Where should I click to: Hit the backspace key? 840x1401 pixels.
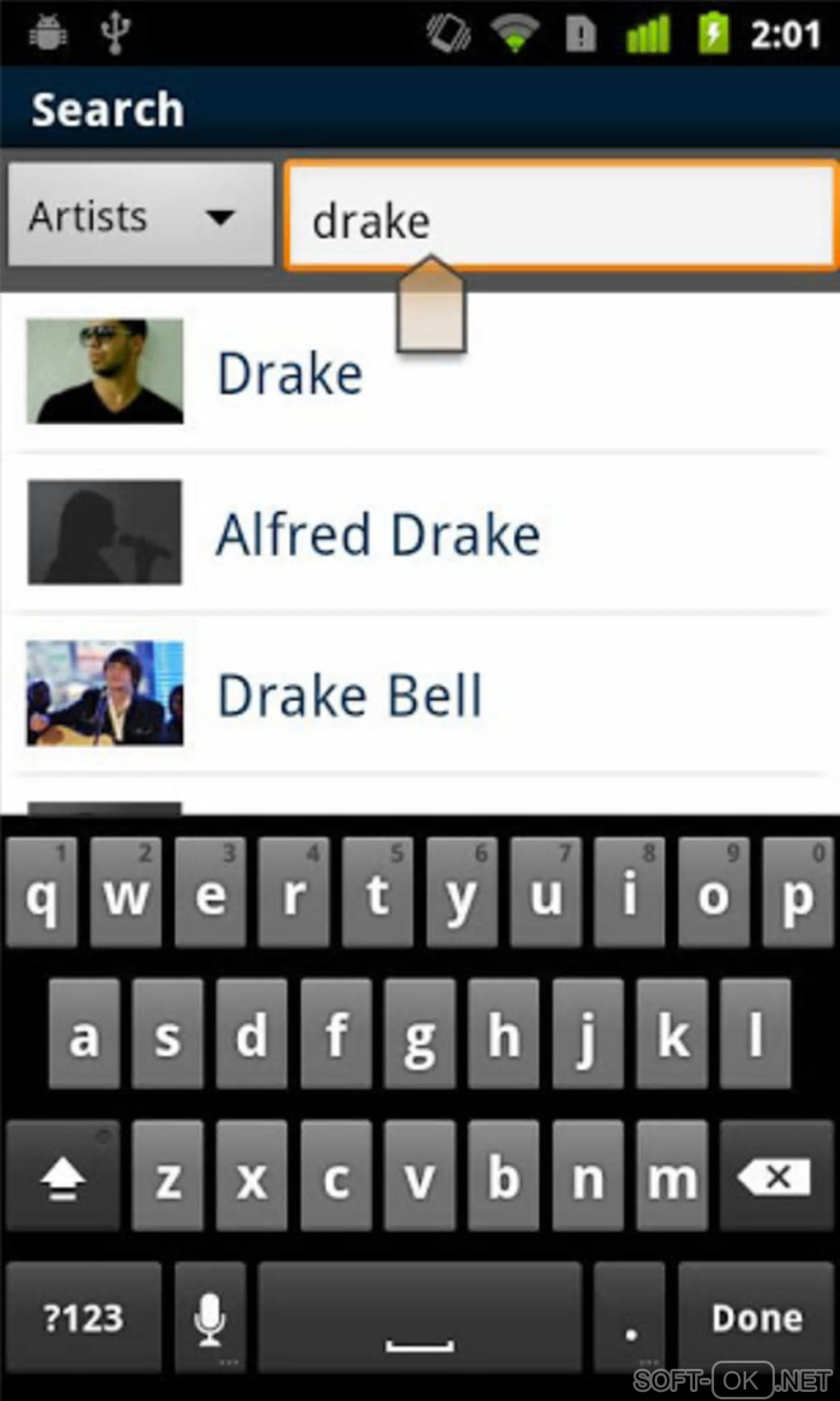pyautogui.click(x=775, y=1176)
